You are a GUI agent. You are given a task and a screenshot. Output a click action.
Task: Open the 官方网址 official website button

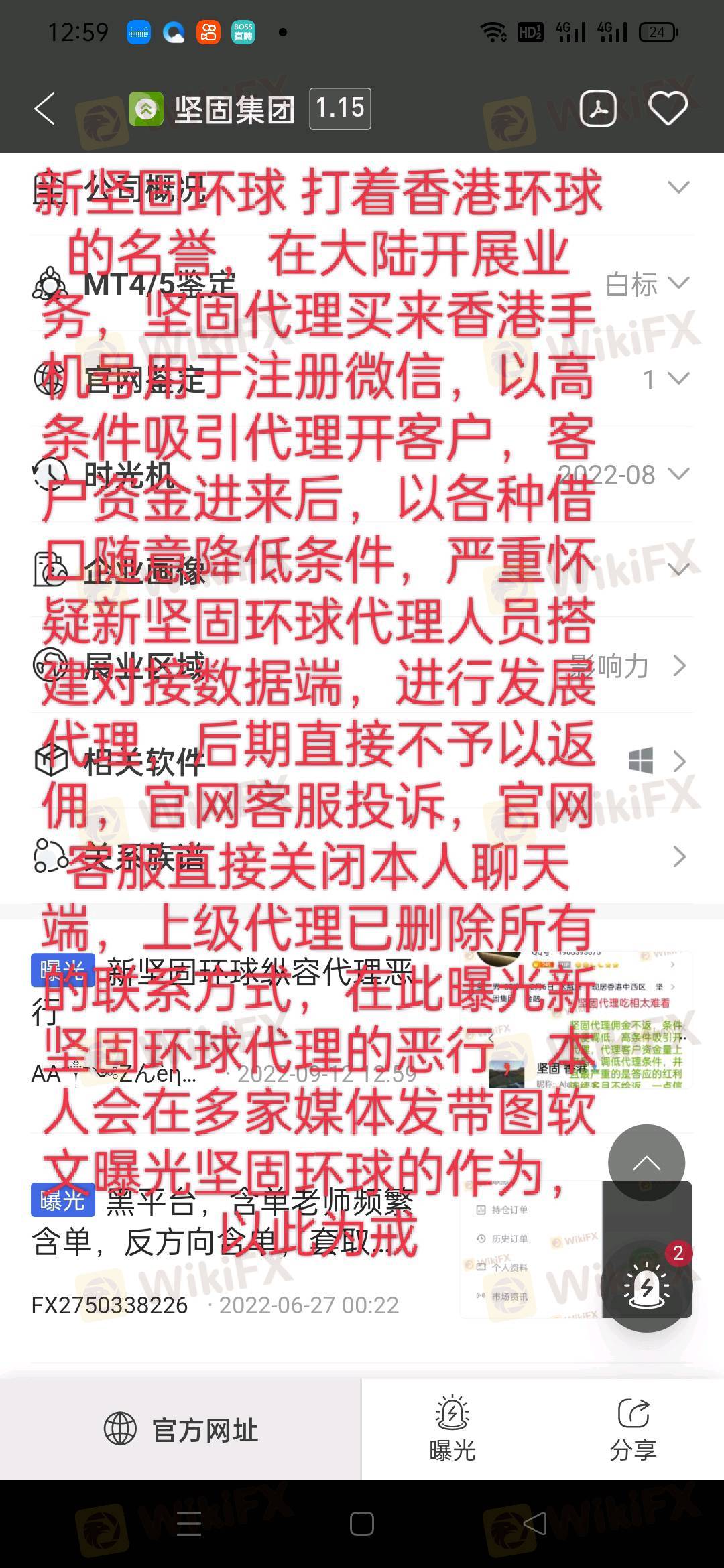click(181, 1429)
